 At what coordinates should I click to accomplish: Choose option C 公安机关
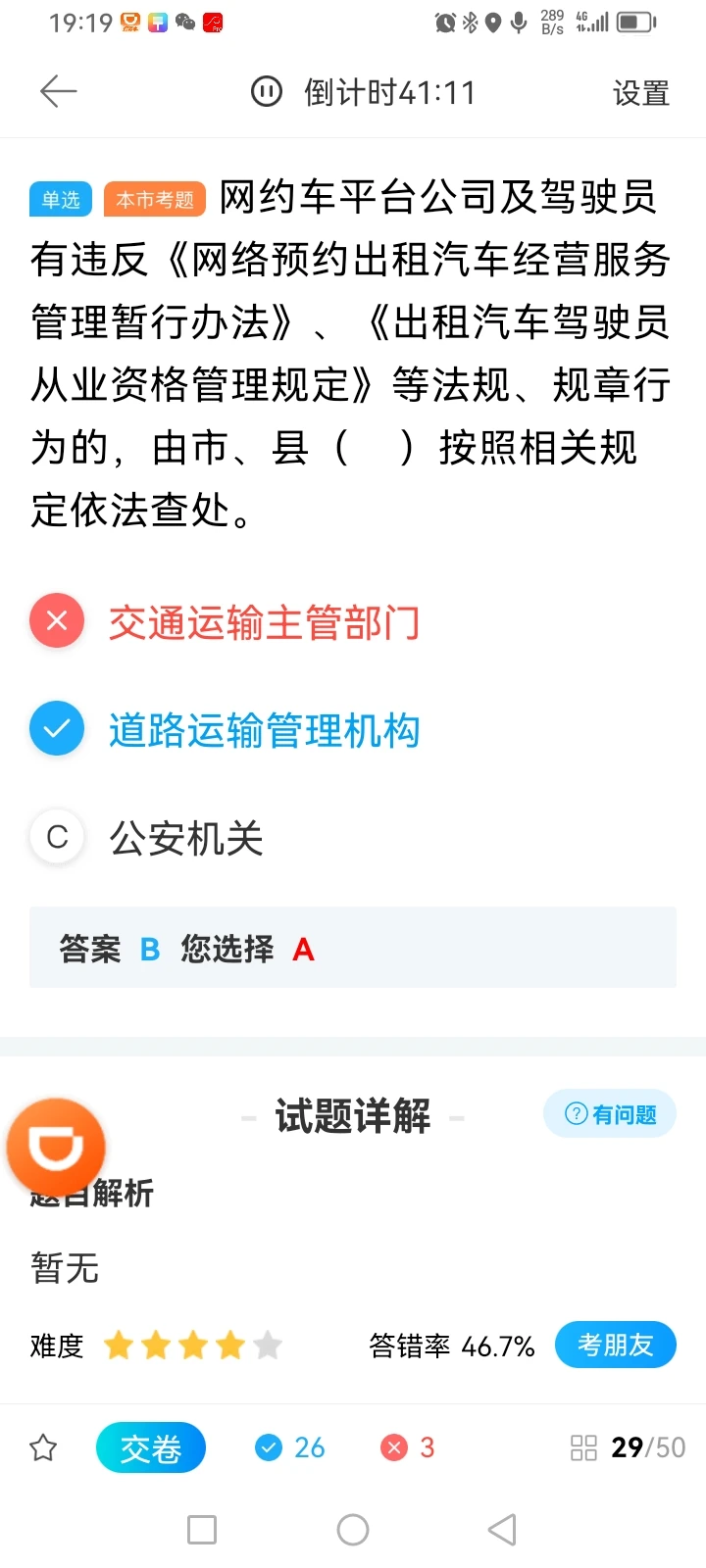[186, 838]
